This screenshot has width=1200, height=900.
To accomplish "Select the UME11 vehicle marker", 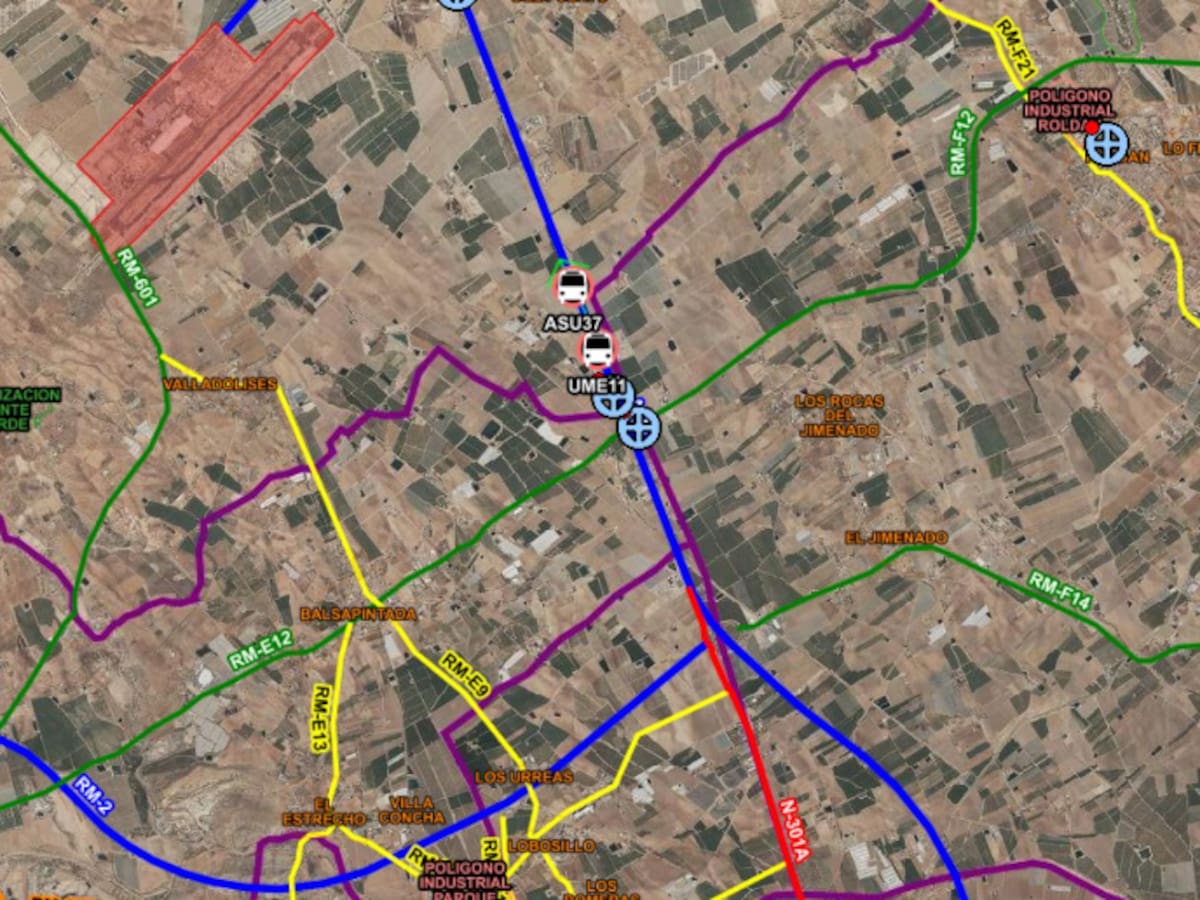I will pos(598,350).
